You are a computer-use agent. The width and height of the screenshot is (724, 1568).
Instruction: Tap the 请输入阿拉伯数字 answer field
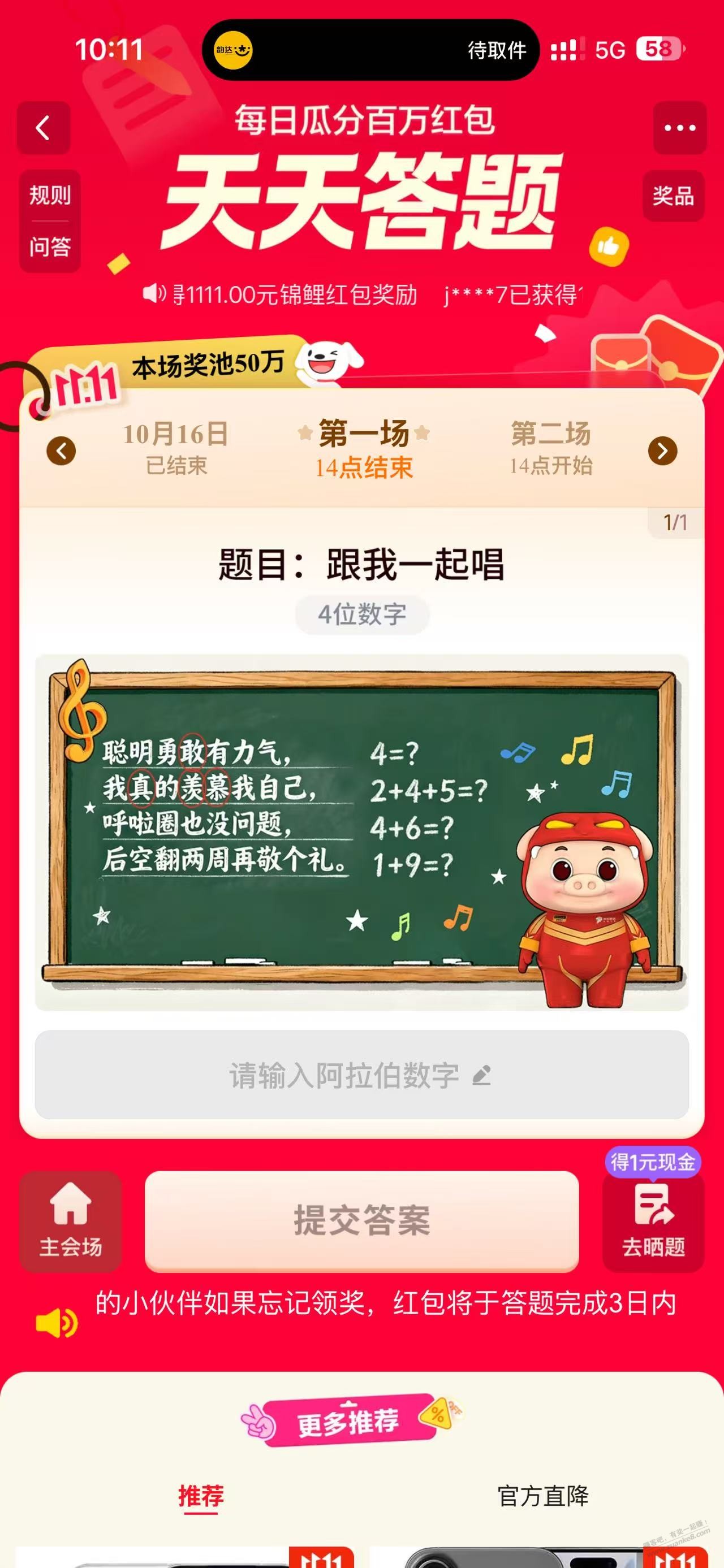pos(361,1076)
